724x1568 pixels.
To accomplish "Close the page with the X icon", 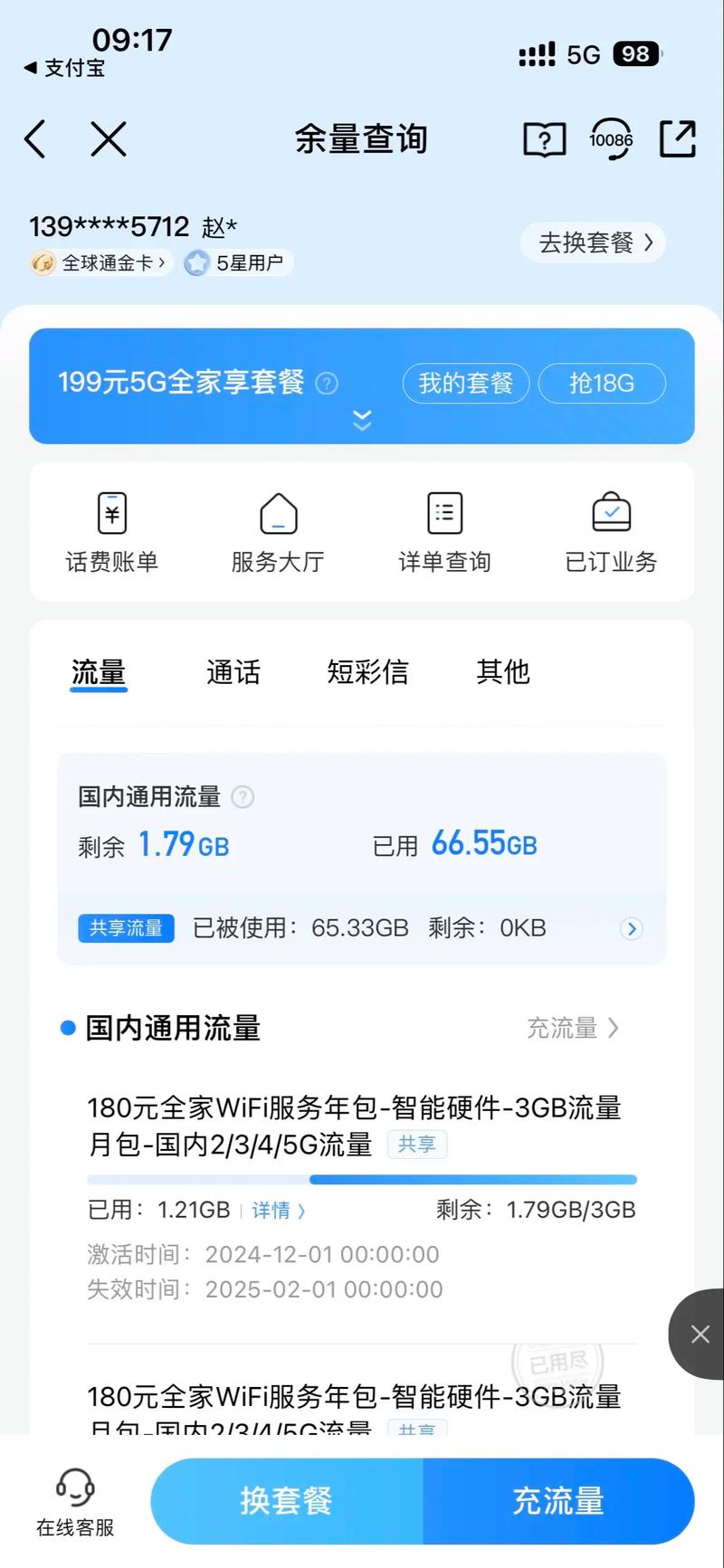I will (x=109, y=139).
